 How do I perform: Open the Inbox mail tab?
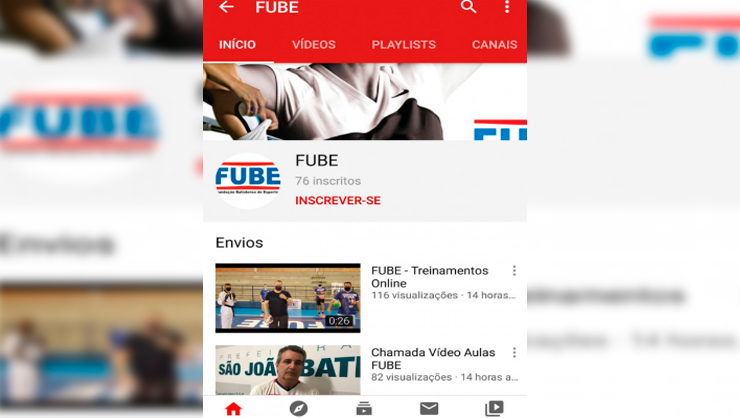tap(429, 408)
